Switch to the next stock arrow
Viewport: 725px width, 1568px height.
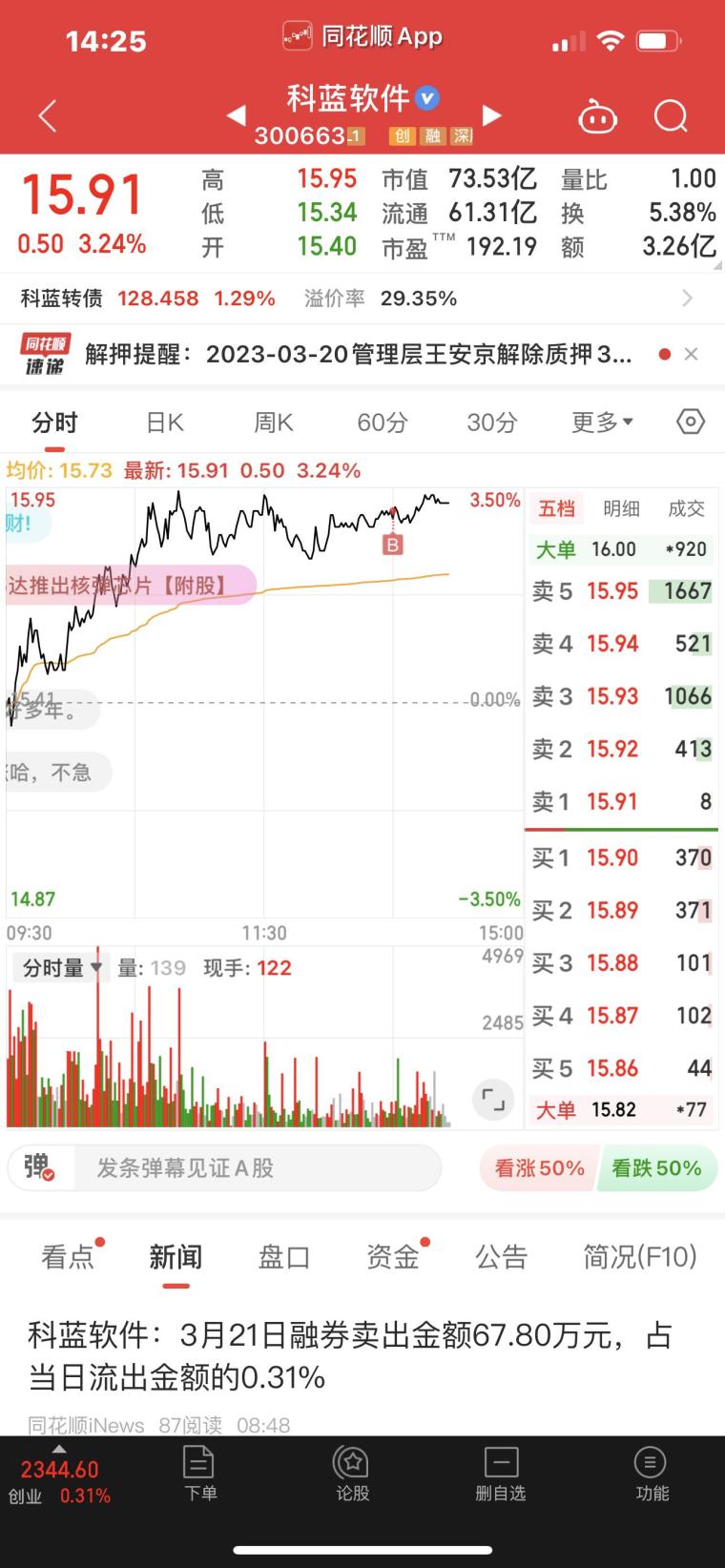pos(492,116)
